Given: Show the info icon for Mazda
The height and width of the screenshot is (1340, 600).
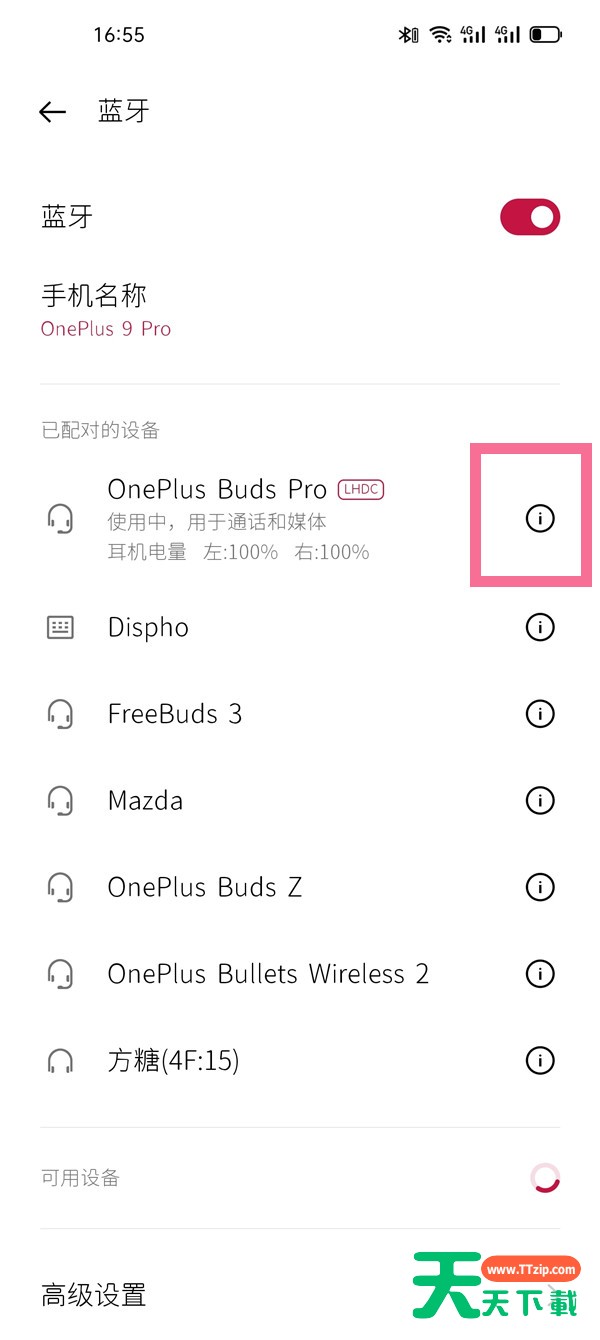Looking at the screenshot, I should pyautogui.click(x=540, y=800).
